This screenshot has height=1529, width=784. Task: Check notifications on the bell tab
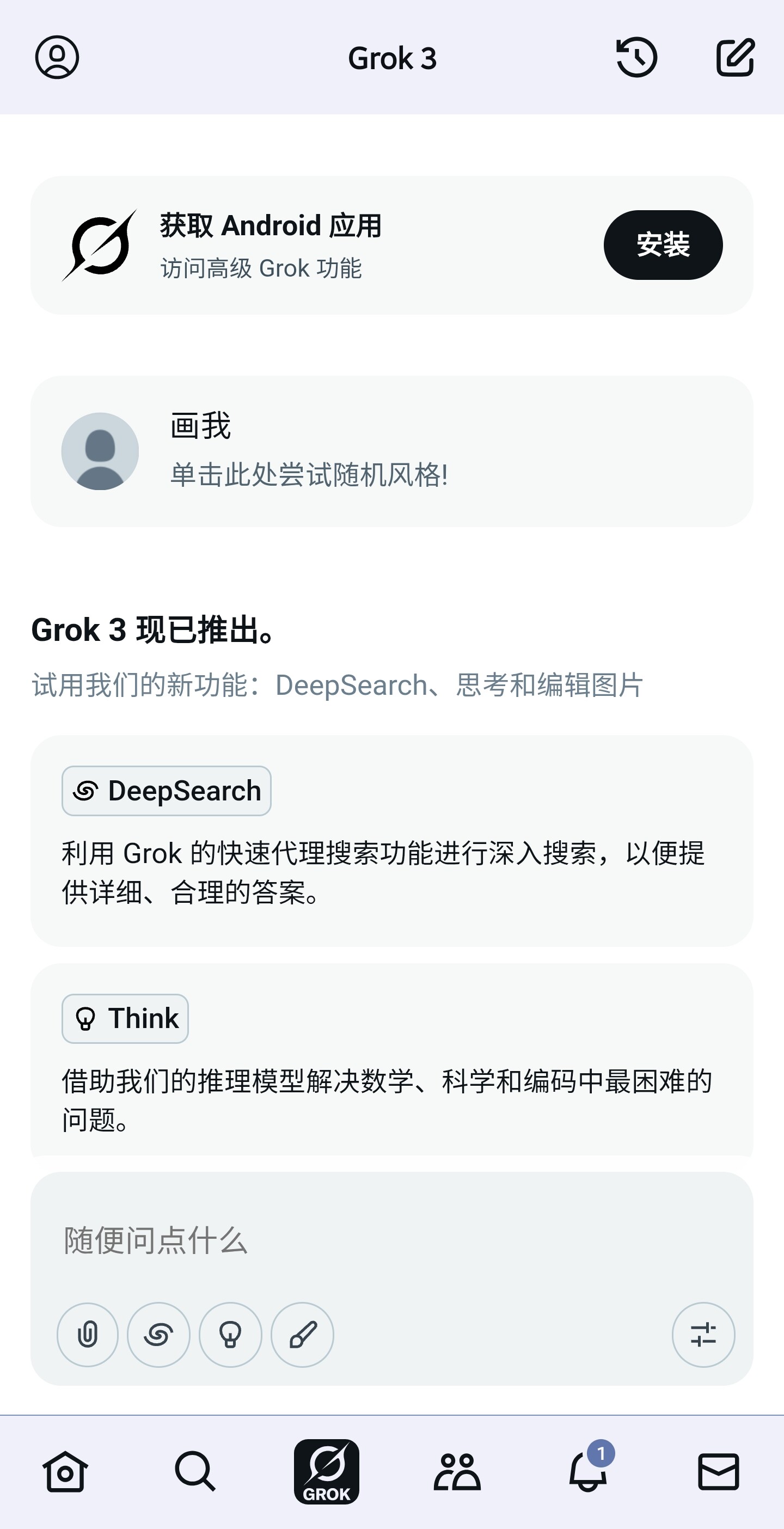pos(588,1471)
